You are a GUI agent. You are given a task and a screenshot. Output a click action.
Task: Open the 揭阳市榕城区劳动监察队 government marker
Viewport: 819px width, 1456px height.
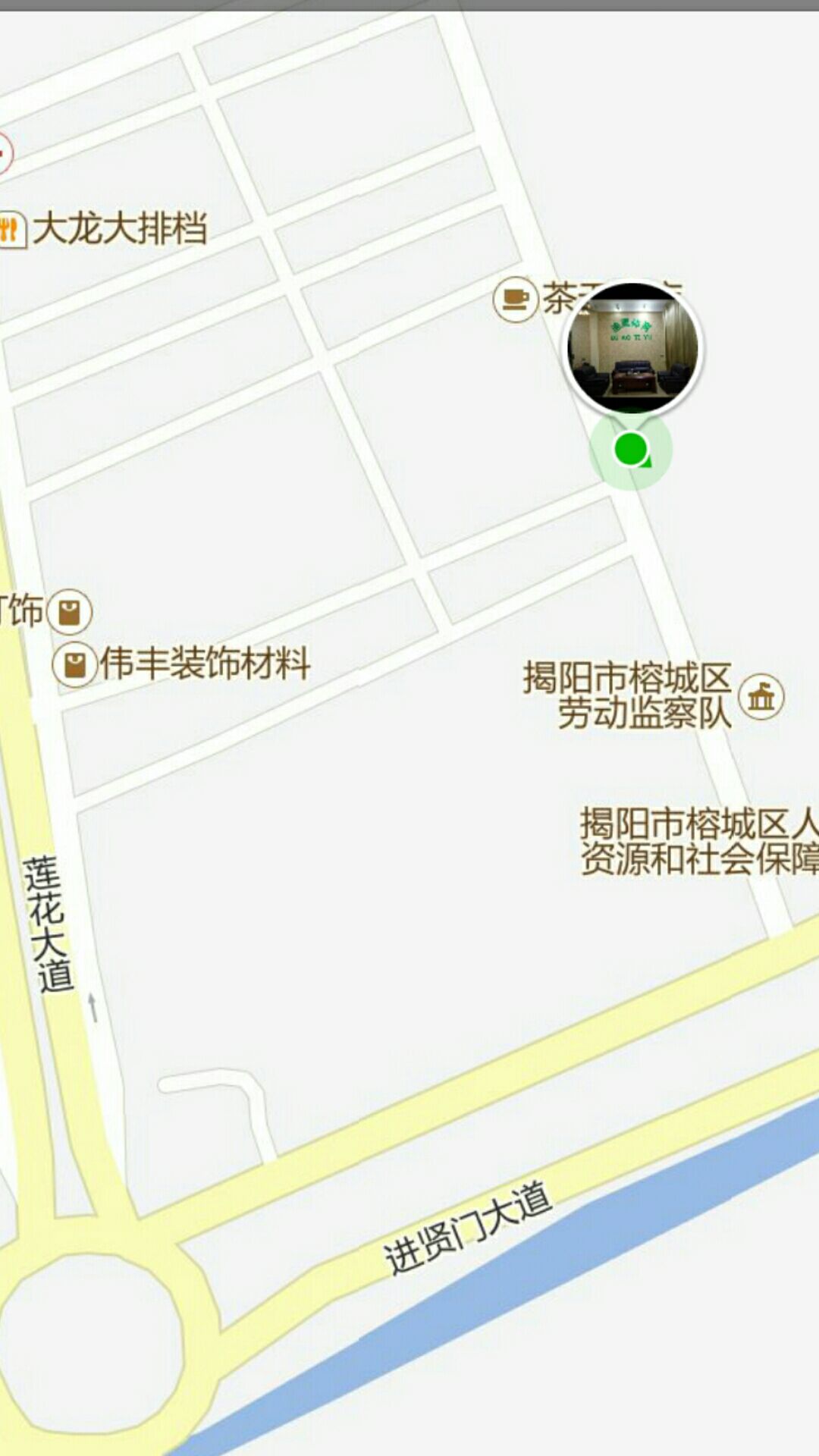click(x=761, y=696)
